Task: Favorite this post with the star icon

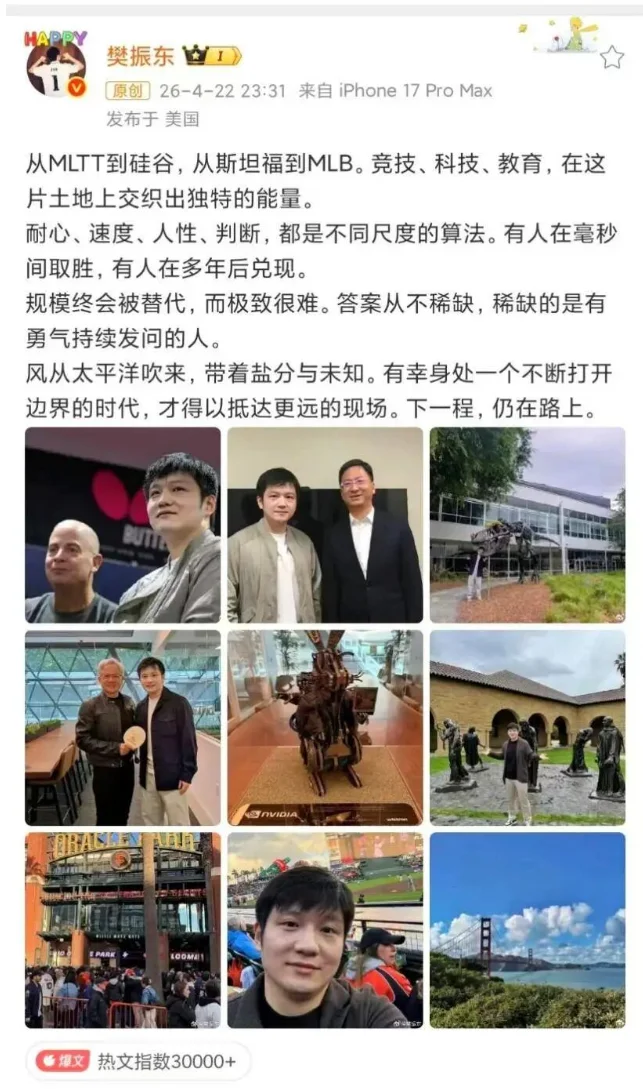Action: pyautogui.click(x=611, y=57)
